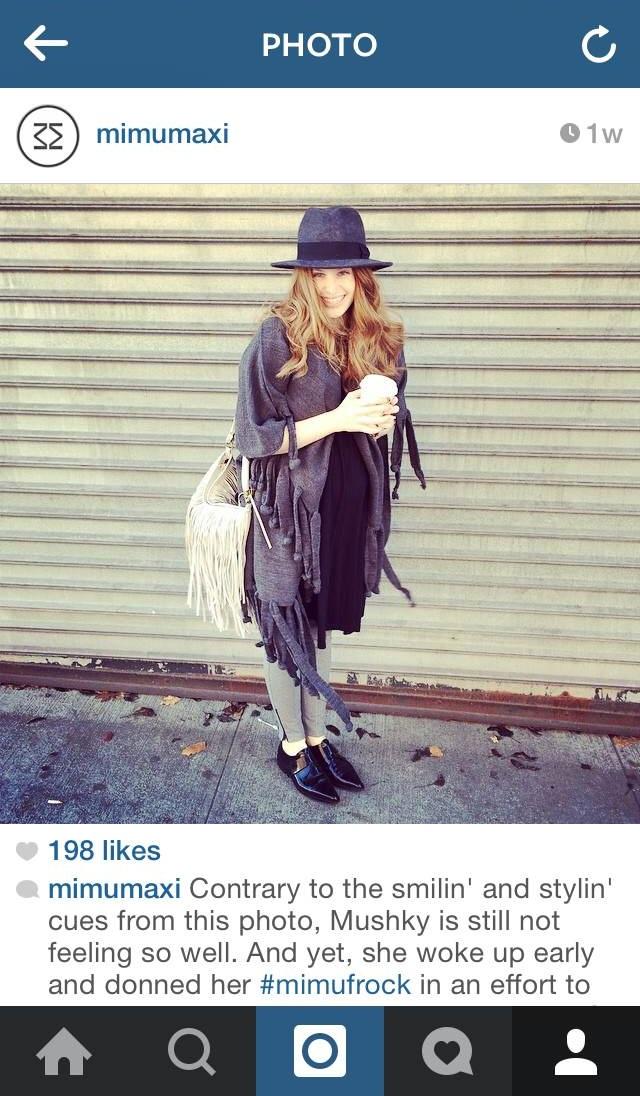
Task: Open the search and explore tab
Action: coord(191,1052)
